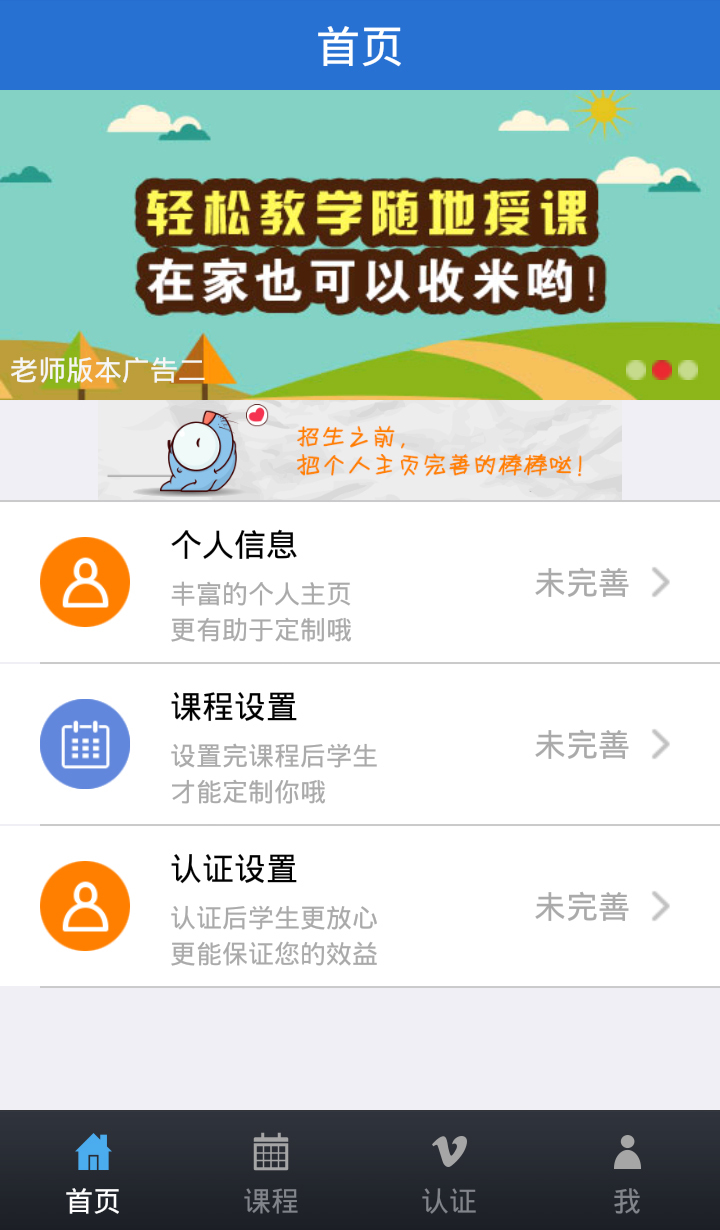Image resolution: width=720 pixels, height=1230 pixels.
Task: Open 个人信息 settings row
Action: (360, 582)
